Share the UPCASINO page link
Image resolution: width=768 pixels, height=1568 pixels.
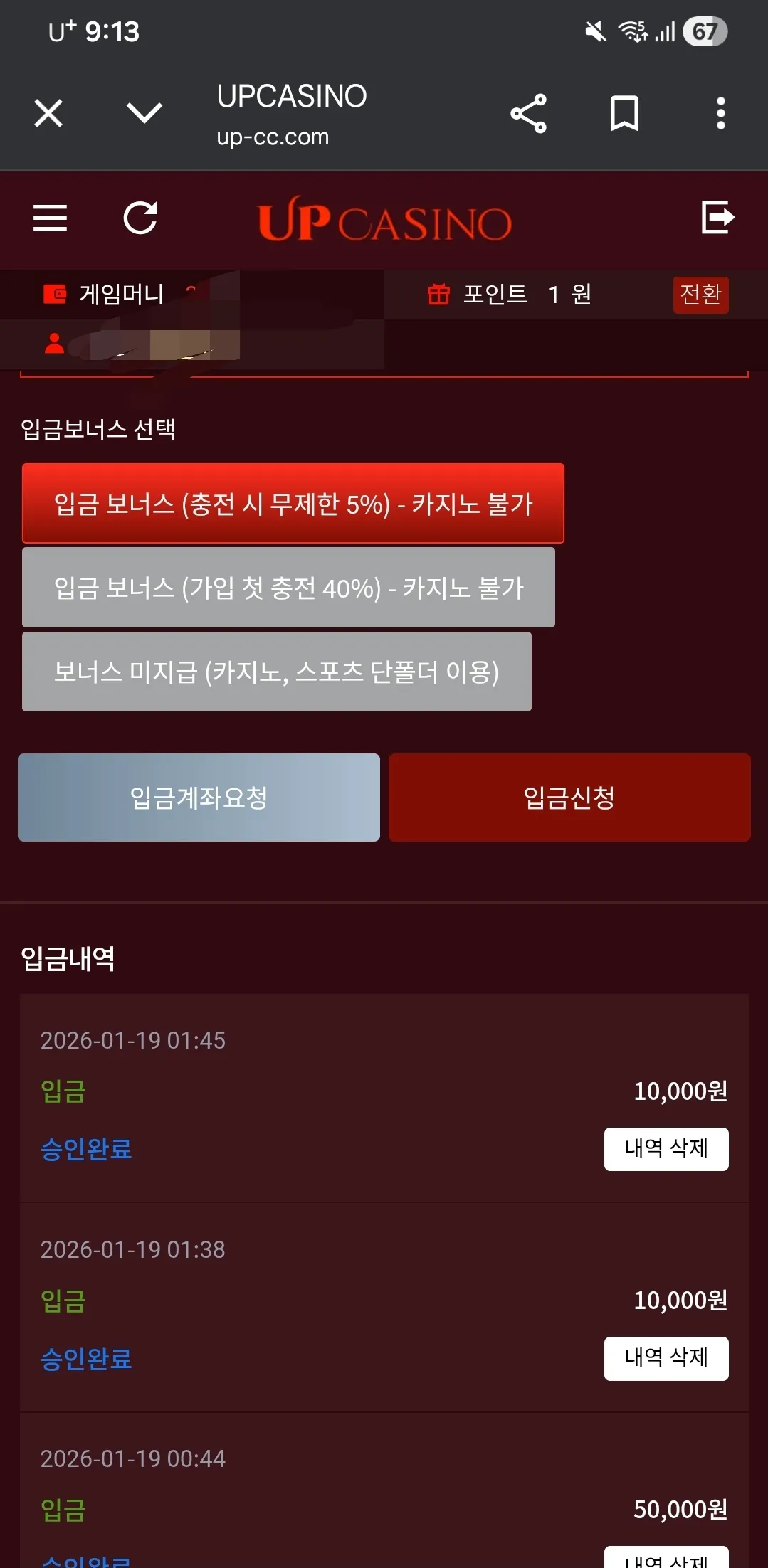coord(528,113)
